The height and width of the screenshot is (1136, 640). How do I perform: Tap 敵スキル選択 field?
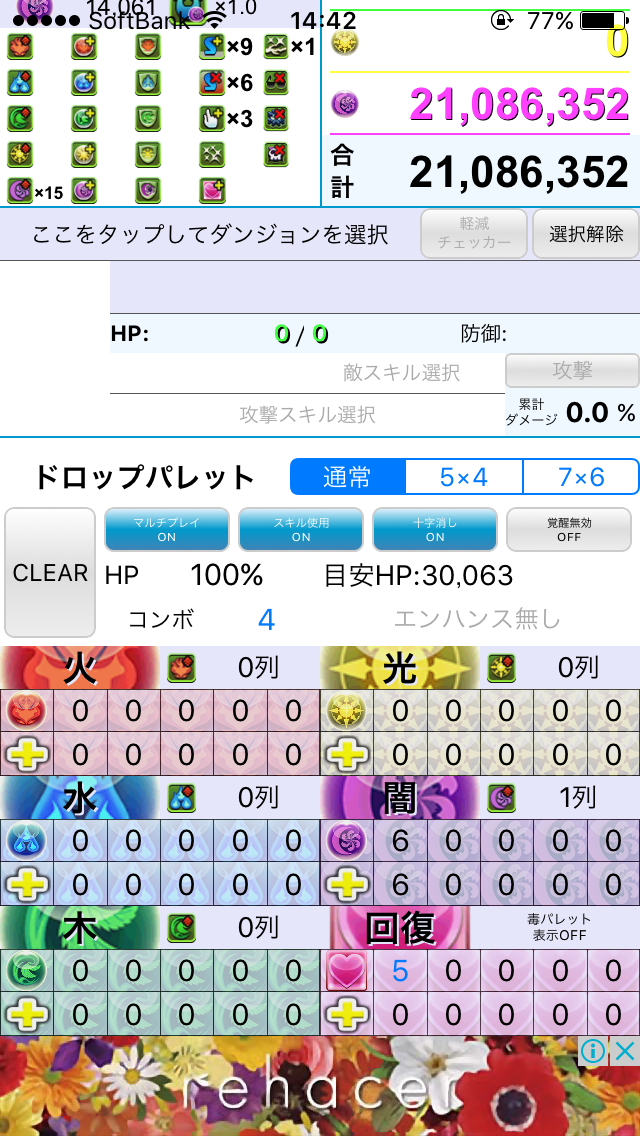pyautogui.click(x=401, y=373)
